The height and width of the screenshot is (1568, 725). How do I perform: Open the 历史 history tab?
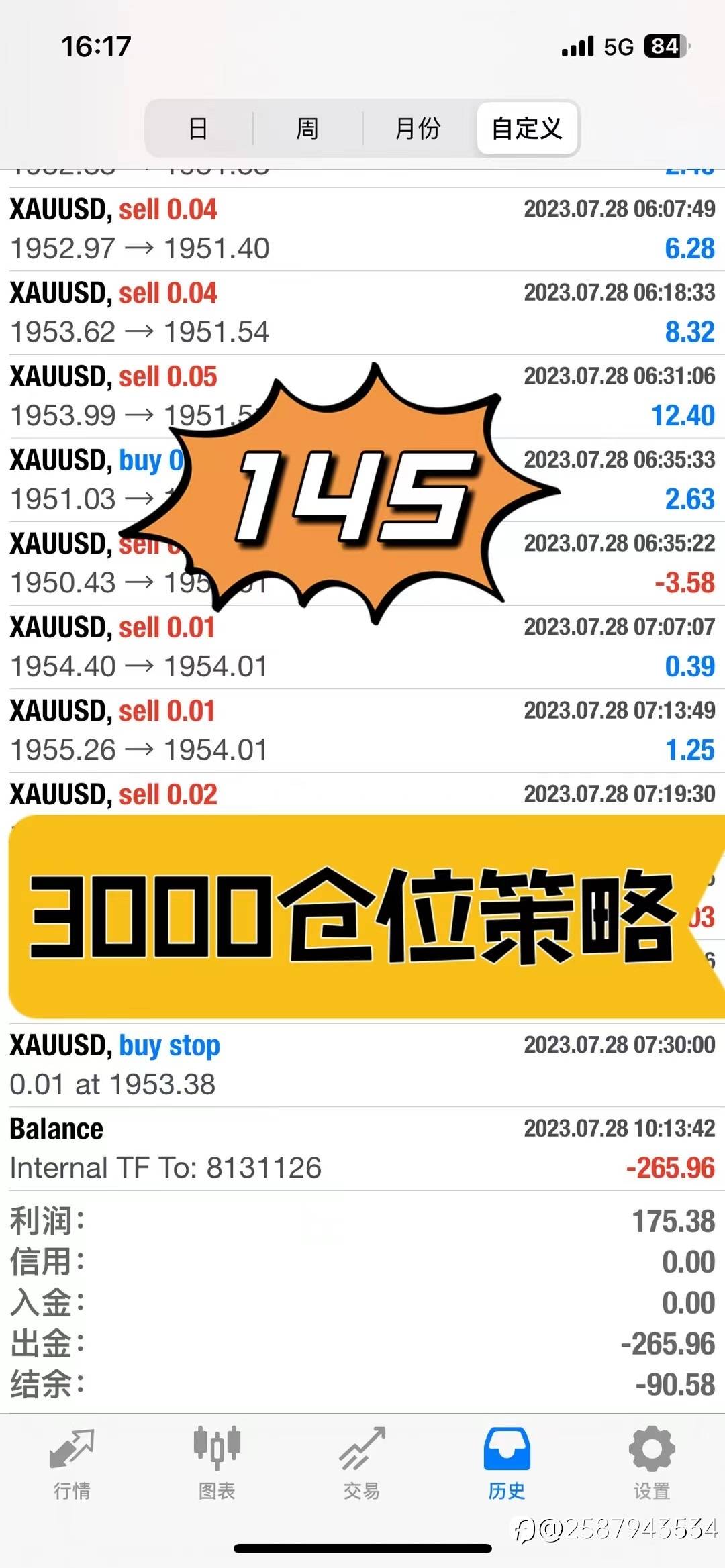(x=507, y=1464)
